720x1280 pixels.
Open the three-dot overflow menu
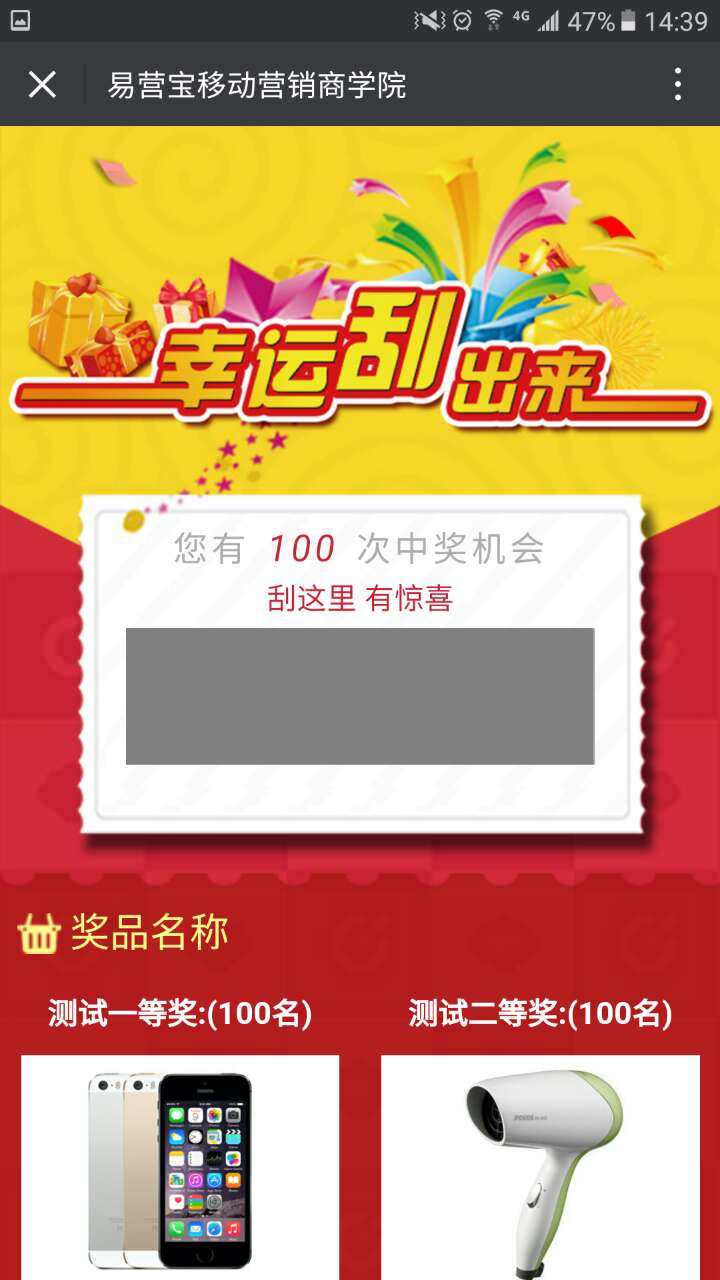coord(678,85)
